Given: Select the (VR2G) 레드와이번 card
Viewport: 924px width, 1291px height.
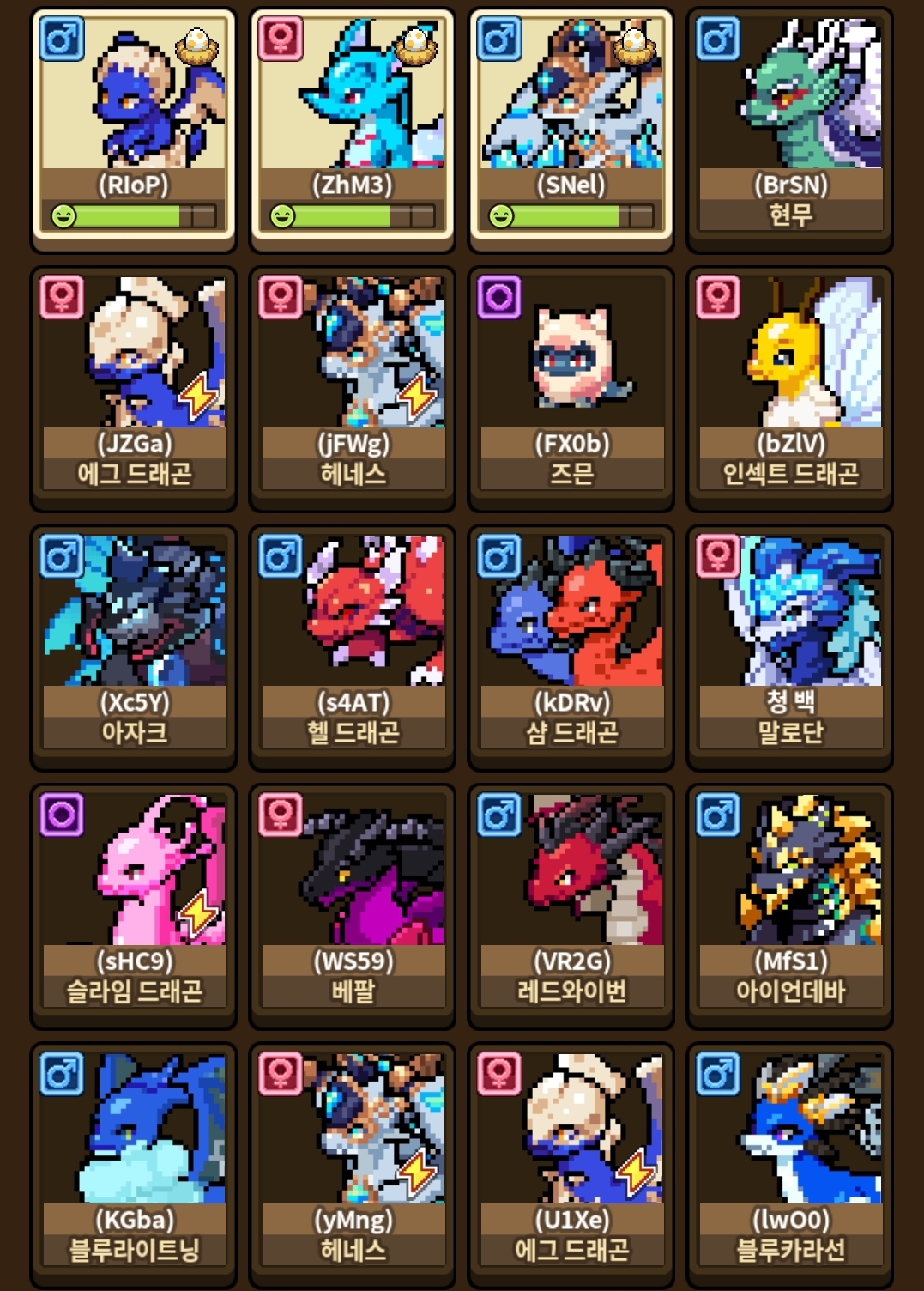Looking at the screenshot, I should click(571, 906).
